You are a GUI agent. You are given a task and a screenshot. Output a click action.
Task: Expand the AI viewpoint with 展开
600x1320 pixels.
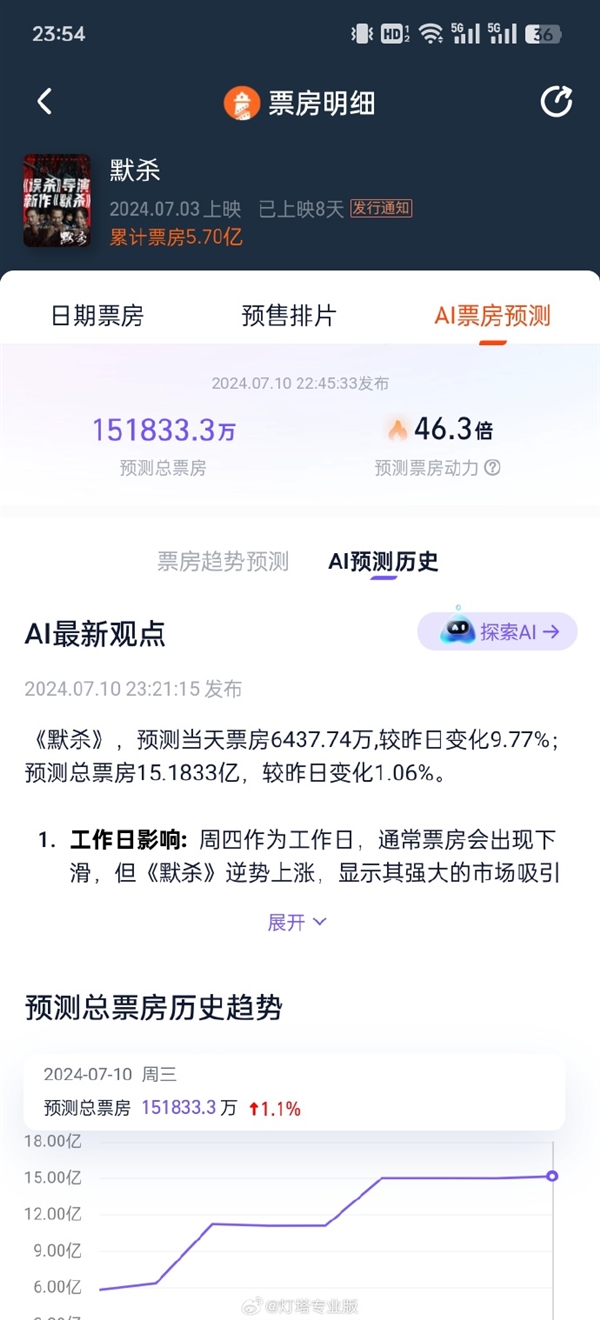297,922
